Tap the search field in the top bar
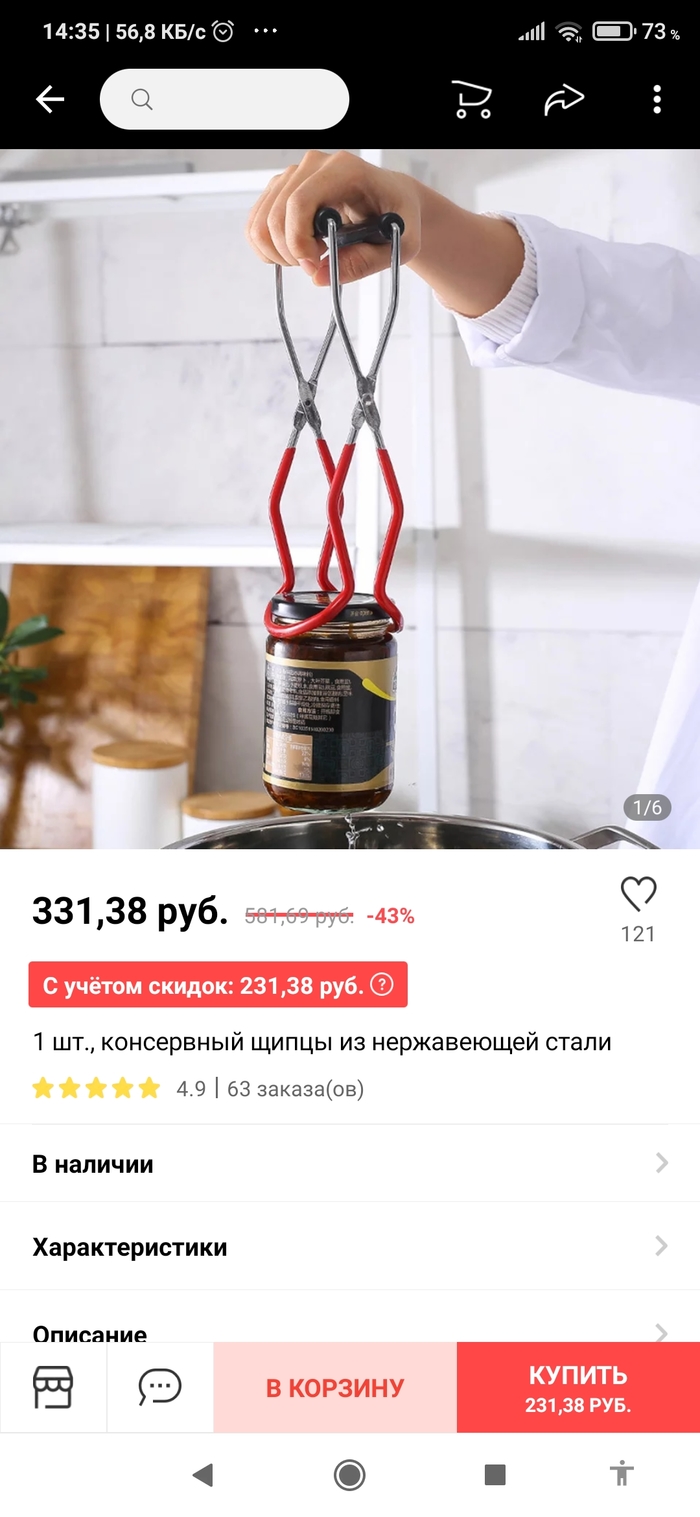The height and width of the screenshot is (1517, 700). pyautogui.click(x=224, y=99)
